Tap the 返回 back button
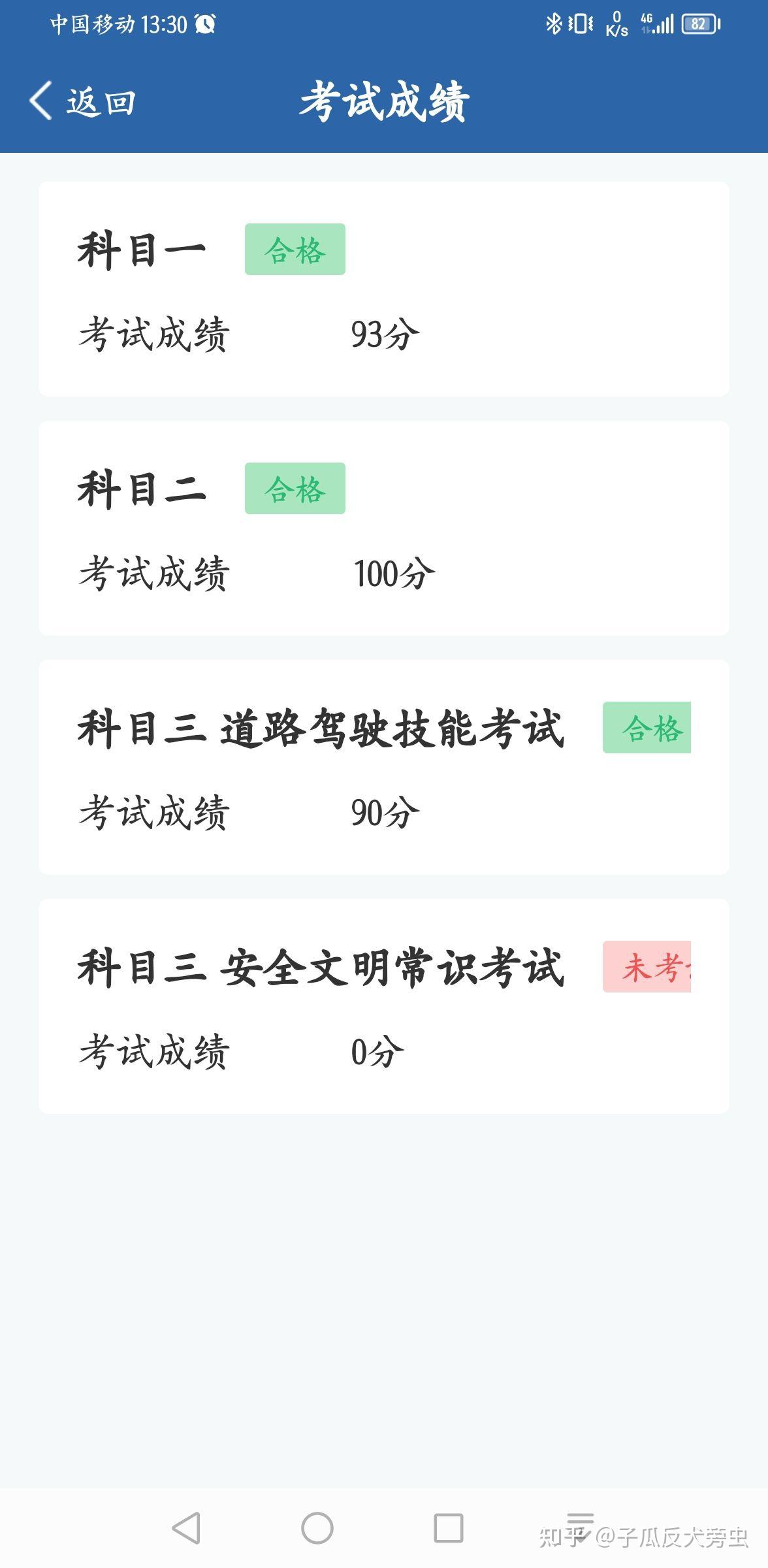This screenshot has height=1568, width=768. click(100, 101)
